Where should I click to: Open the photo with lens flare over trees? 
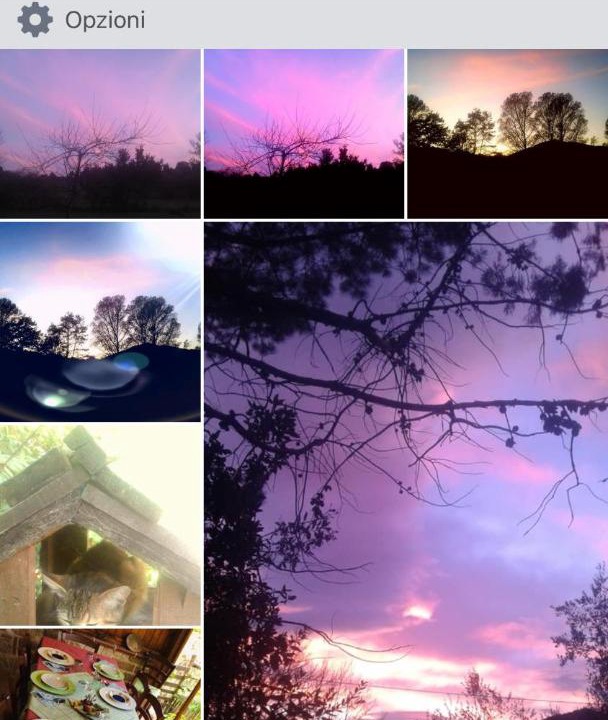click(x=100, y=321)
